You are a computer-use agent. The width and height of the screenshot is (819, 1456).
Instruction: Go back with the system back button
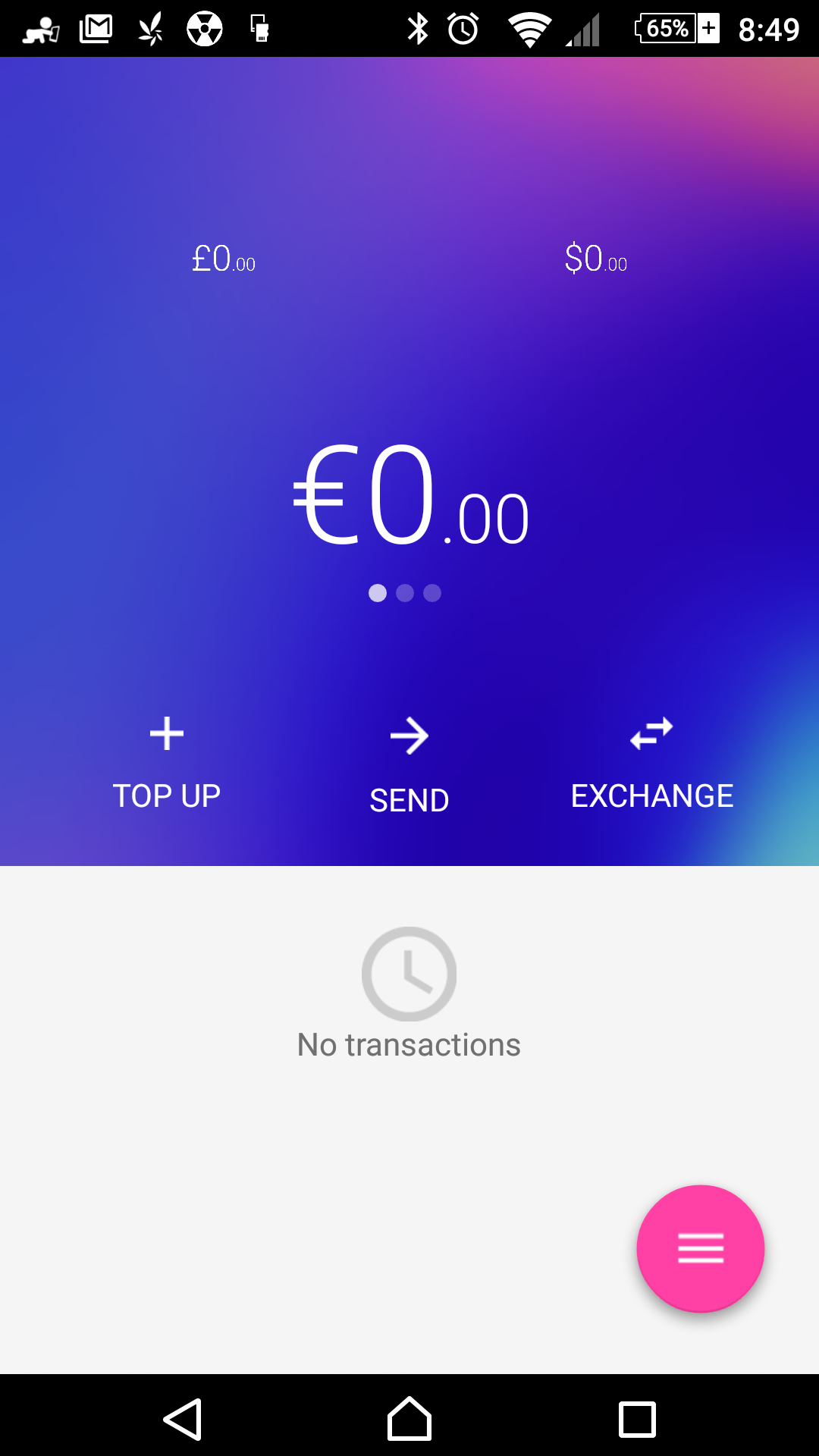click(x=183, y=1419)
